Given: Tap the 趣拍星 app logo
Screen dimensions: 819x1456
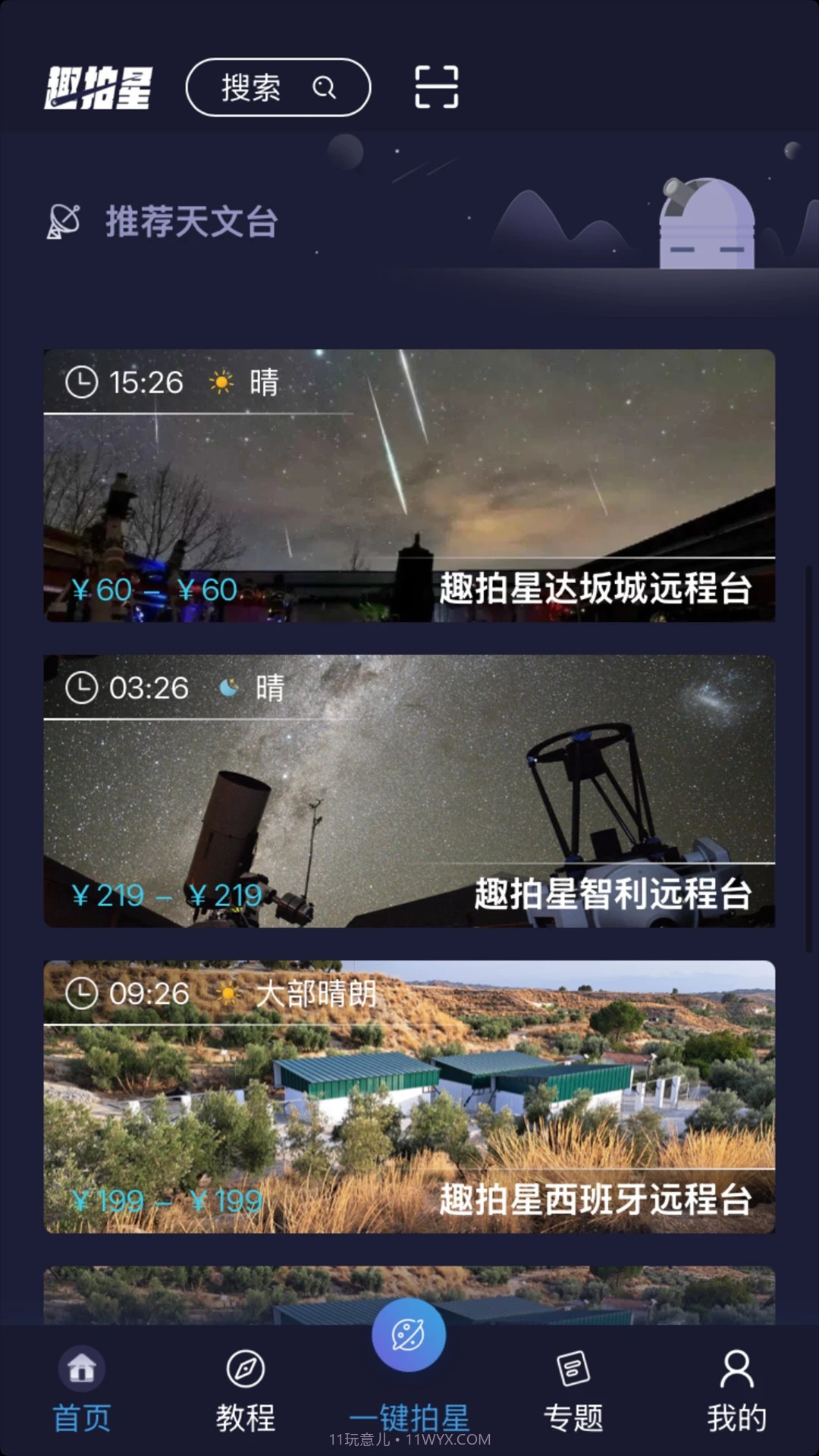Looking at the screenshot, I should [99, 87].
